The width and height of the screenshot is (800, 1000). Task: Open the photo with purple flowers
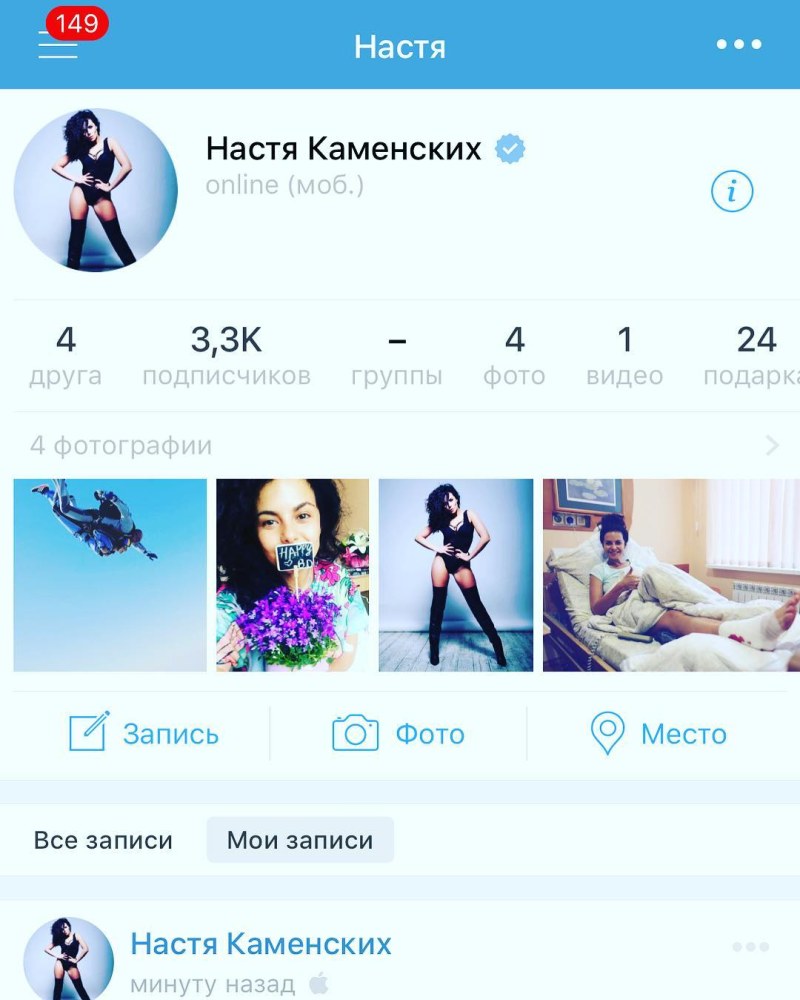[292, 575]
